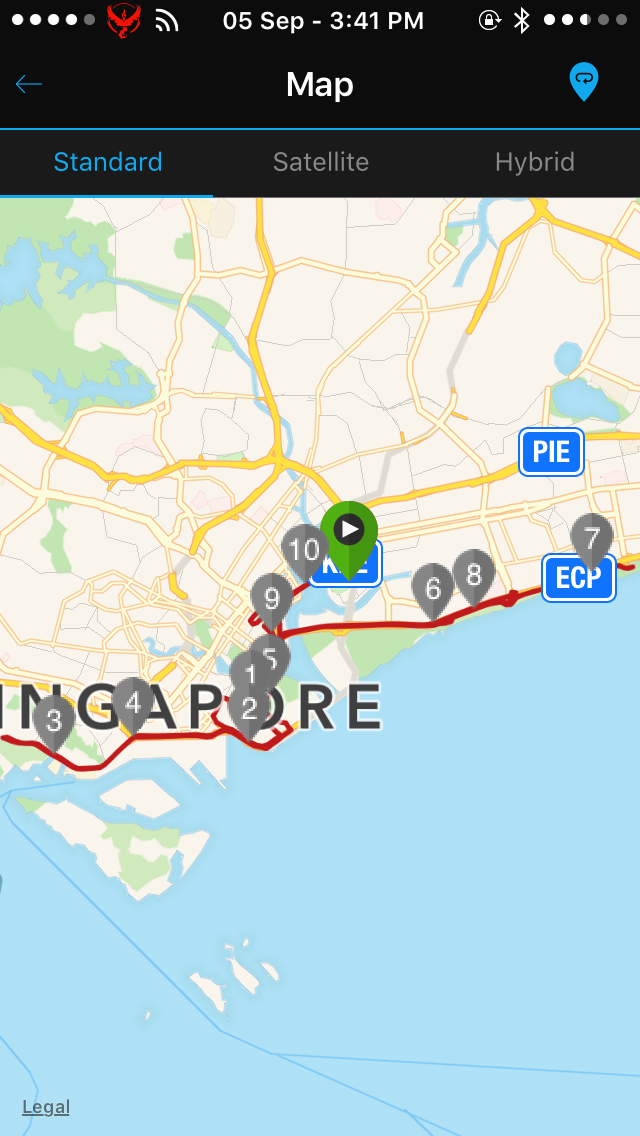Select map pin number 7
Viewport: 640px width, 1136px height.
pos(591,538)
